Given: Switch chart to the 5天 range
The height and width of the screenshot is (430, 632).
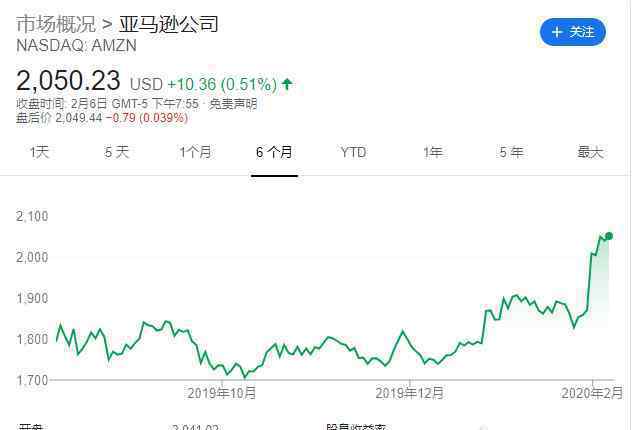Looking at the screenshot, I should [117, 152].
